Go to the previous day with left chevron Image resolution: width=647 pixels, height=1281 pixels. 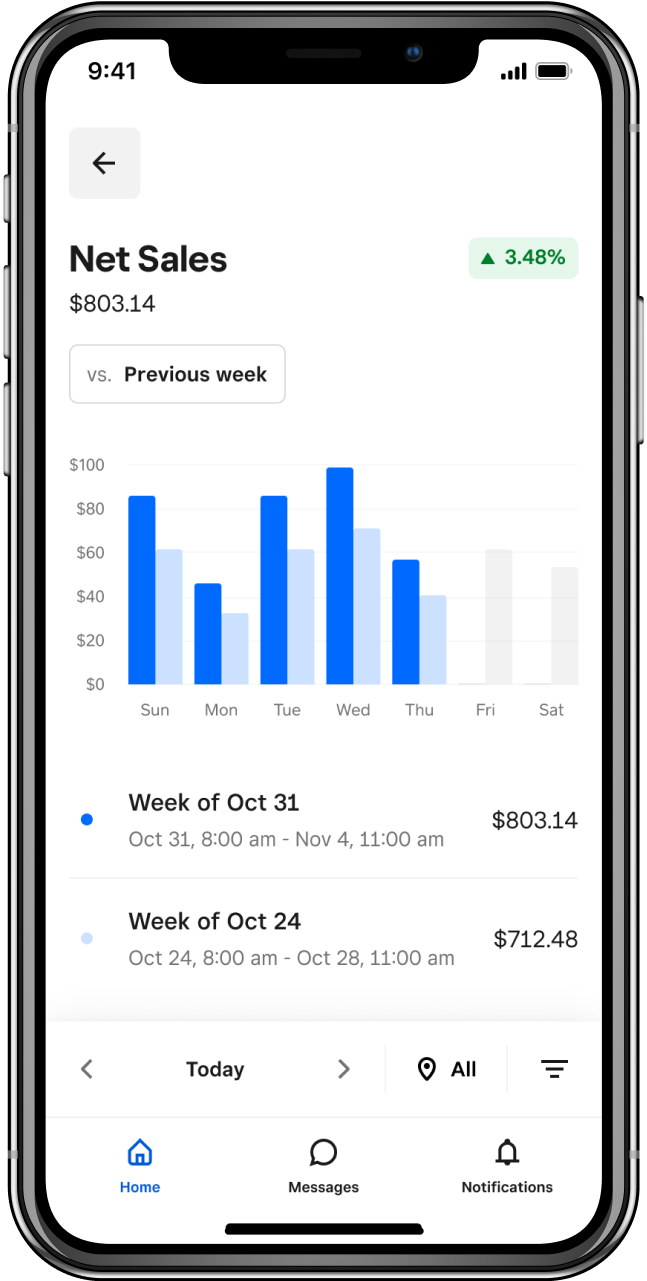tap(87, 1069)
